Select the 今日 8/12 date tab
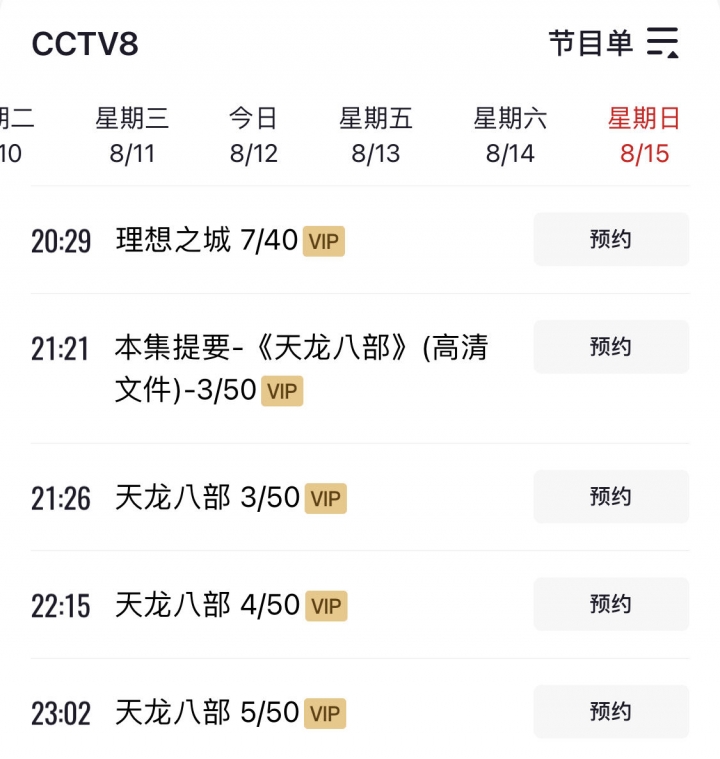The width and height of the screenshot is (720, 759). pos(253,135)
